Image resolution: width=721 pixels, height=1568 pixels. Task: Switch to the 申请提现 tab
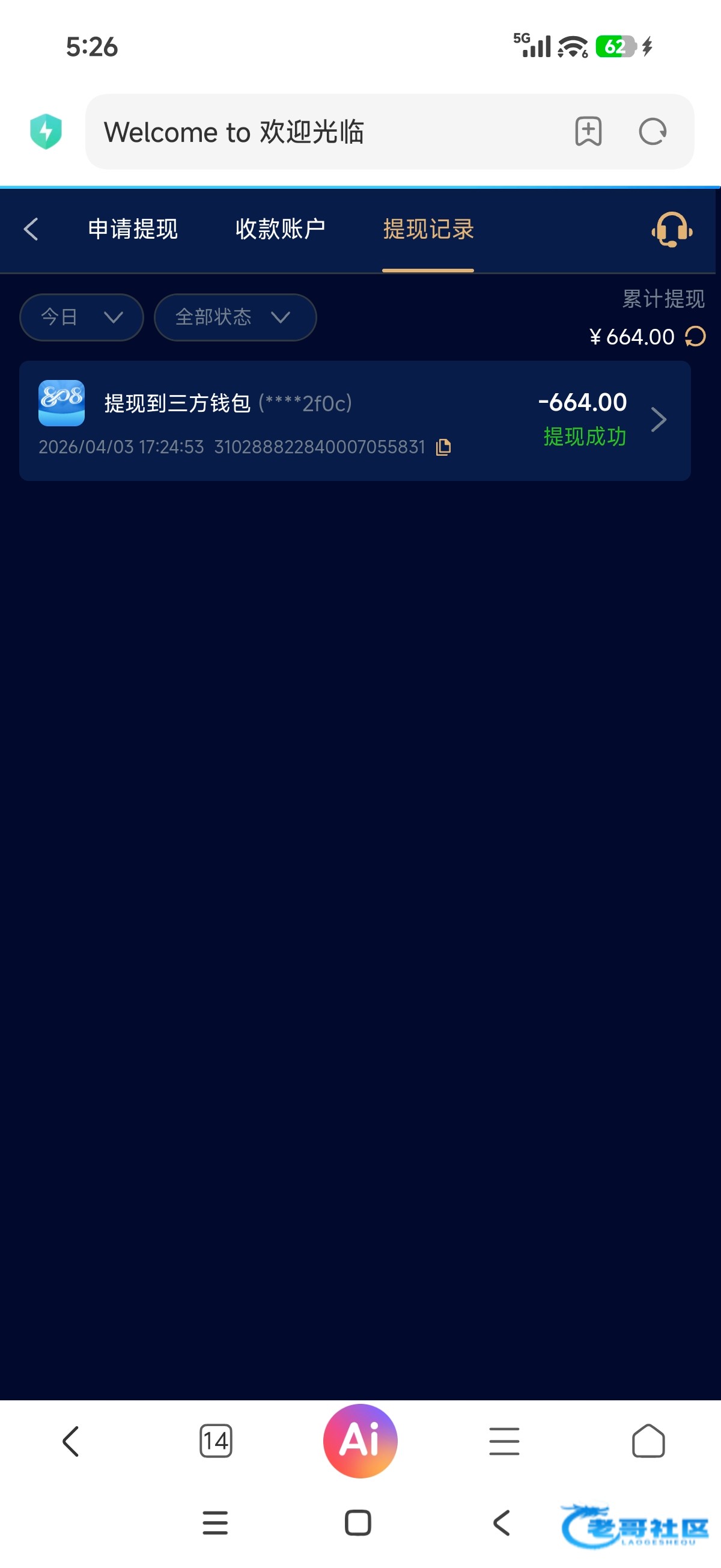[x=133, y=230]
